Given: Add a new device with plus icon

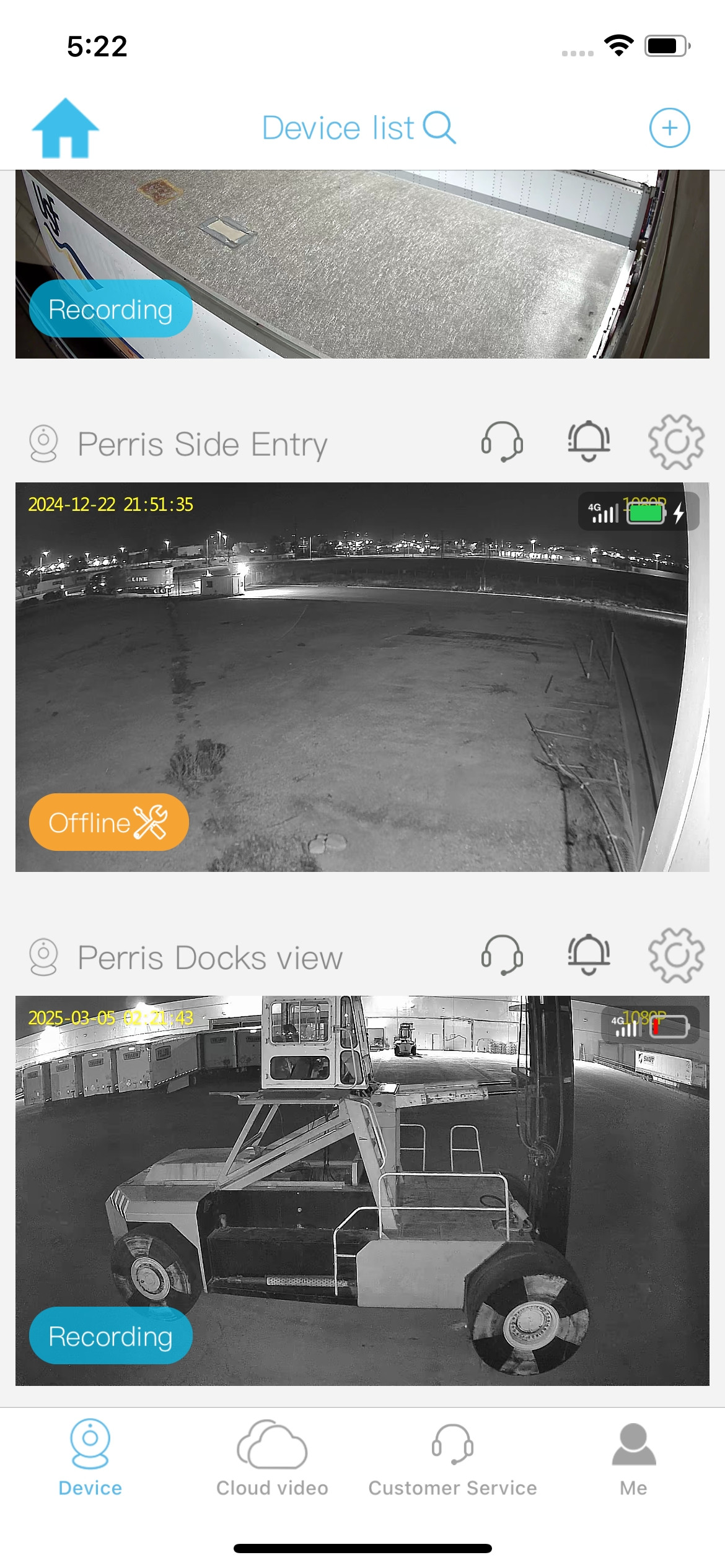Looking at the screenshot, I should [x=669, y=128].
